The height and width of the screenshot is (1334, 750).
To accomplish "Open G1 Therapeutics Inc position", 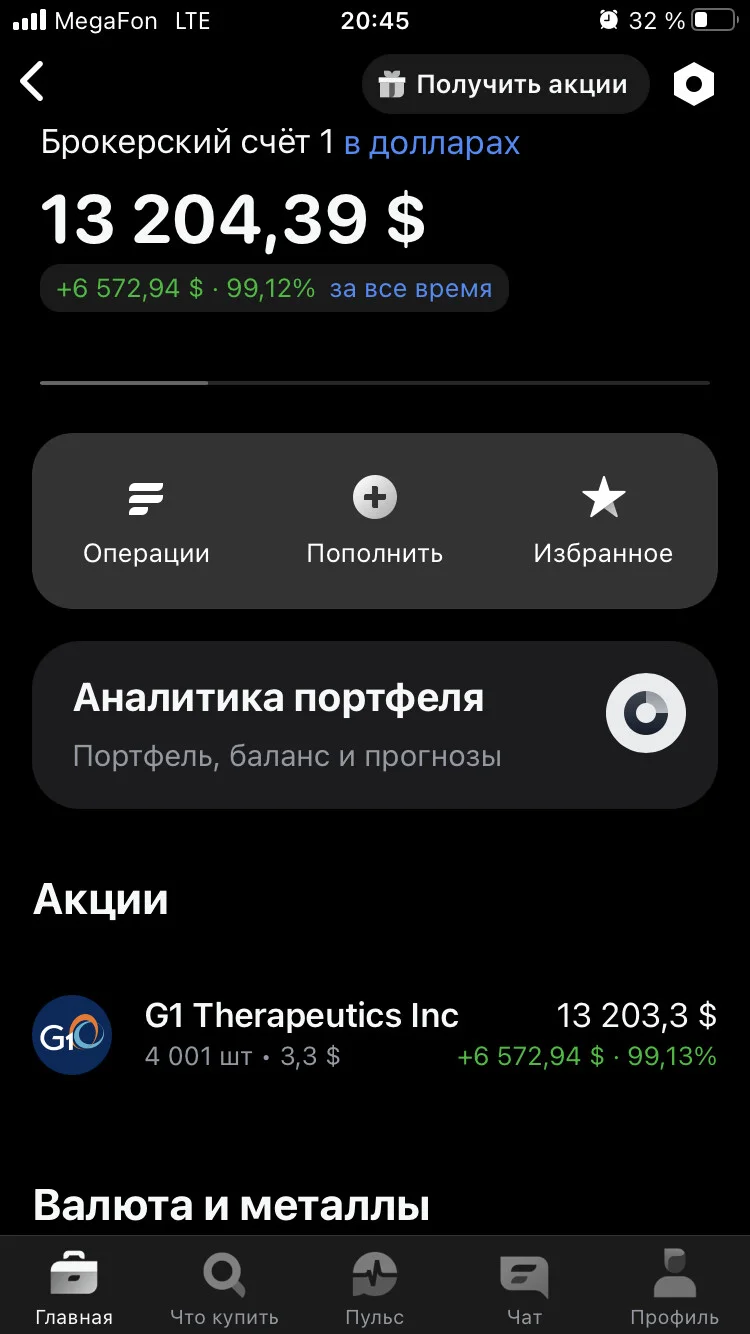I will click(x=375, y=1035).
